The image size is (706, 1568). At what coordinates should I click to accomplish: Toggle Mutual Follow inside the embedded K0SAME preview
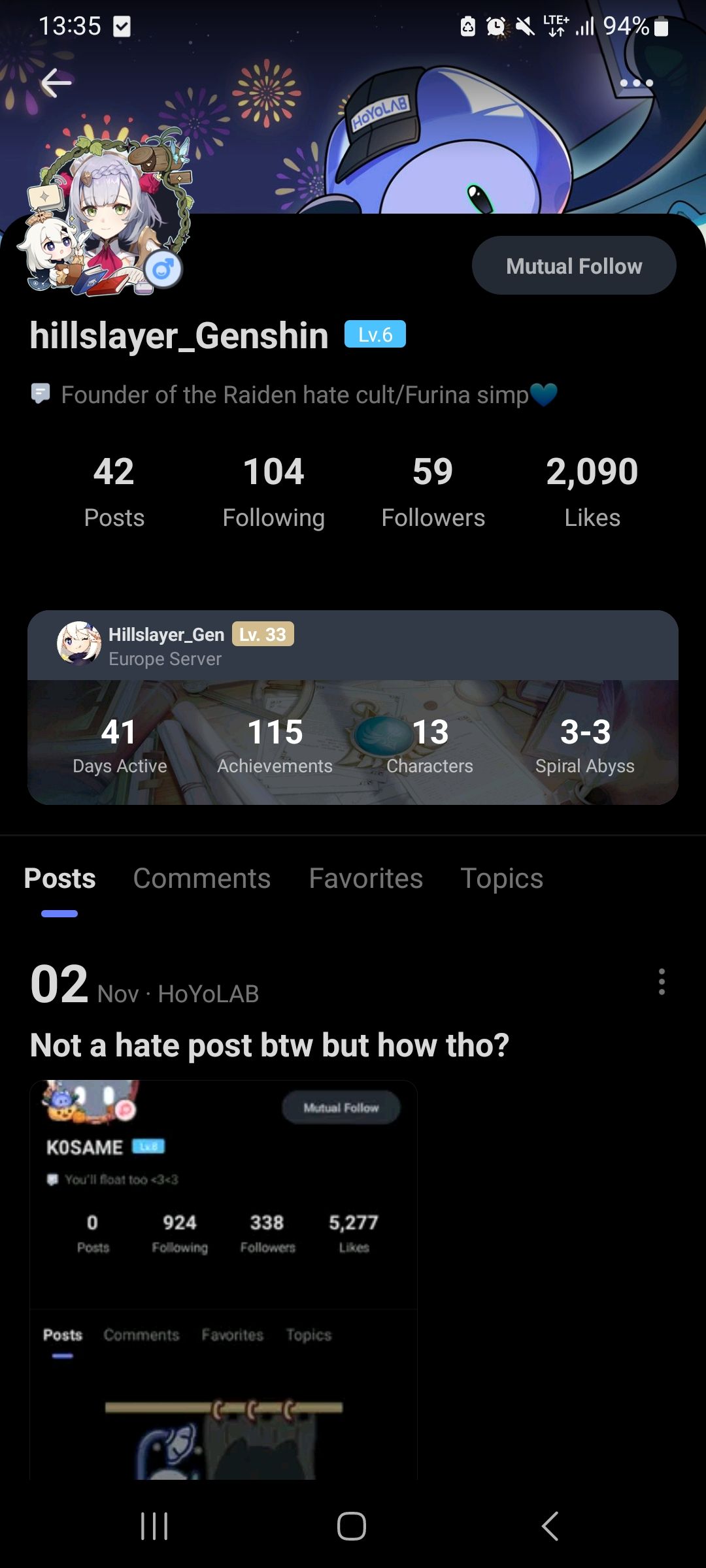[341, 1107]
